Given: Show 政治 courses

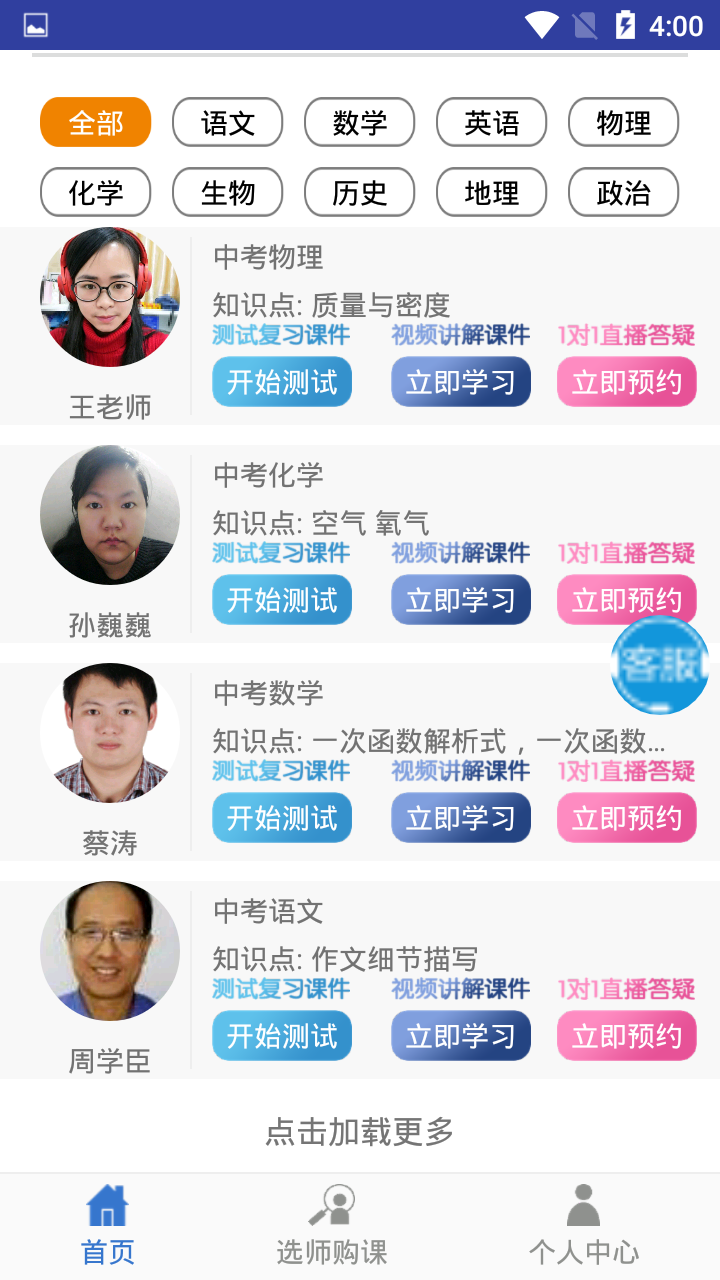Looking at the screenshot, I should [x=624, y=192].
